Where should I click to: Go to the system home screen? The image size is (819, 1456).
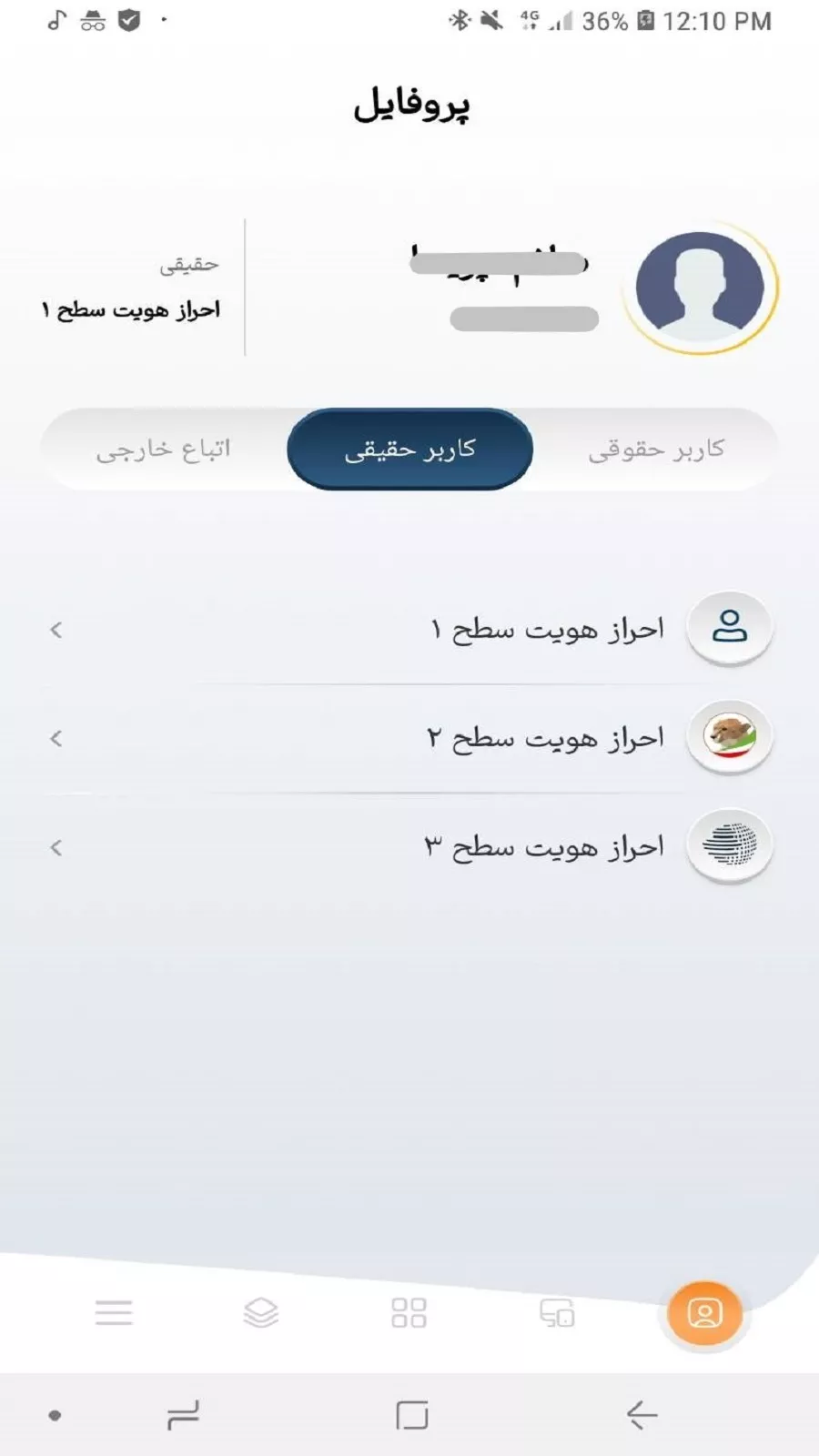click(x=412, y=1415)
